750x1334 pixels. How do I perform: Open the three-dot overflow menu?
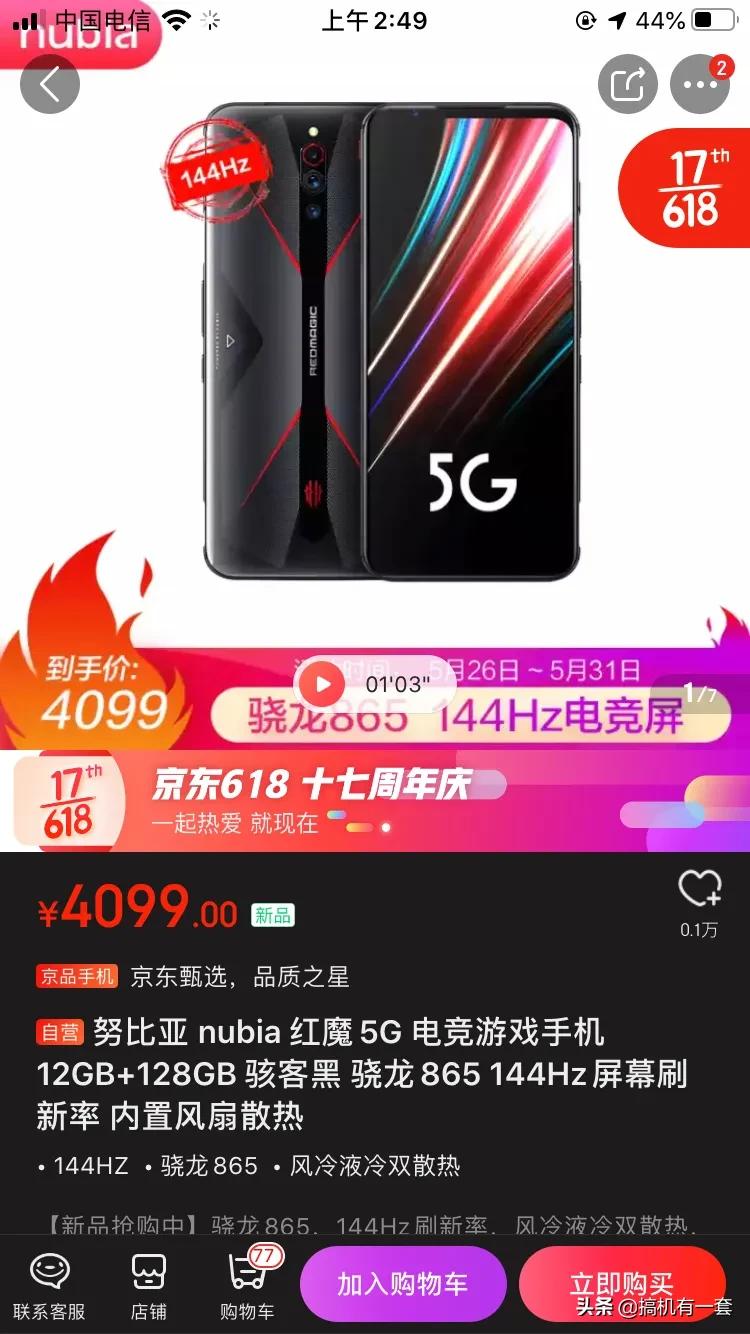point(700,84)
